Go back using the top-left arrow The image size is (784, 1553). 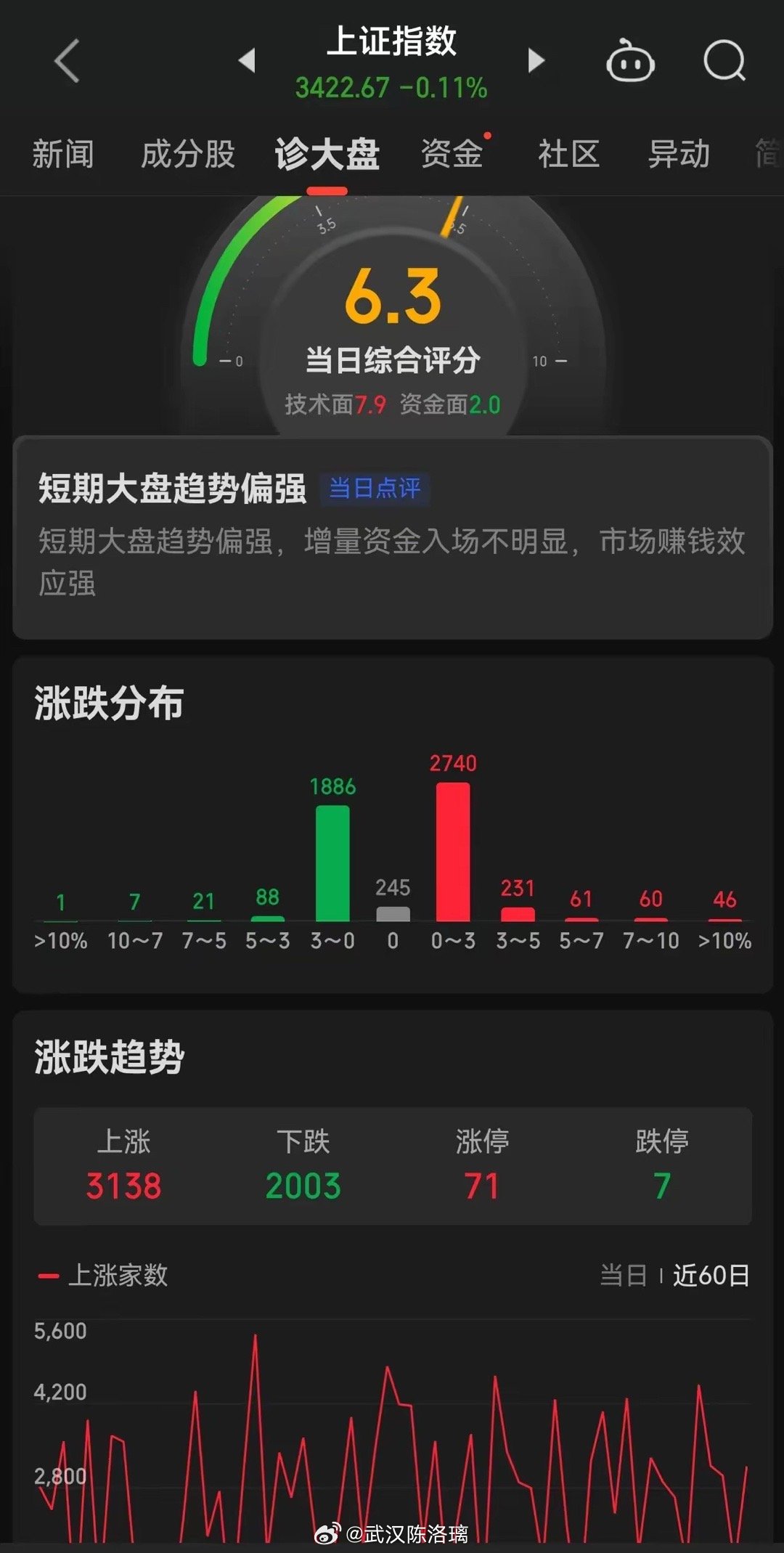coord(67,61)
